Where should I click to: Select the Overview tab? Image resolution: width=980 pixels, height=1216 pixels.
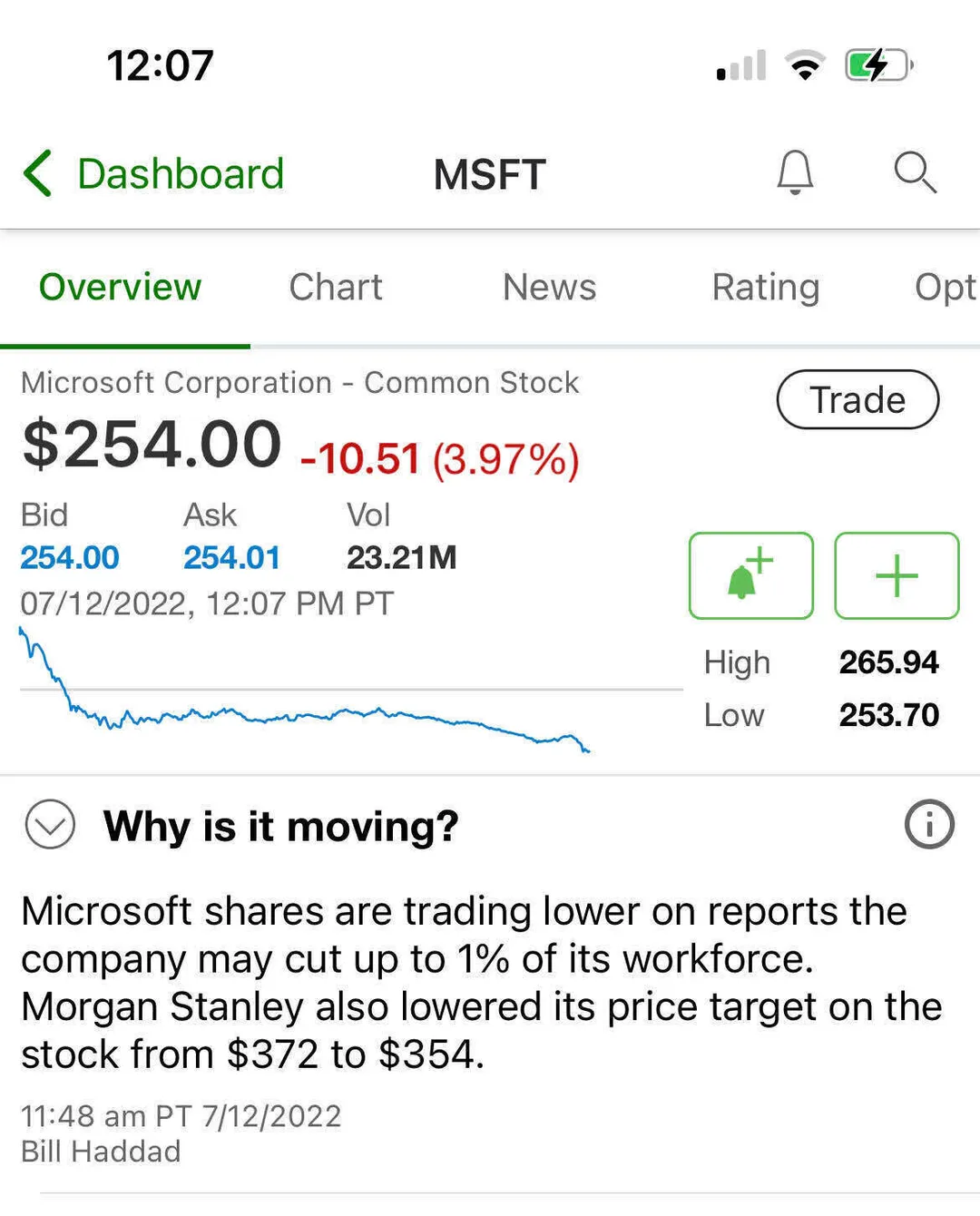coord(121,288)
